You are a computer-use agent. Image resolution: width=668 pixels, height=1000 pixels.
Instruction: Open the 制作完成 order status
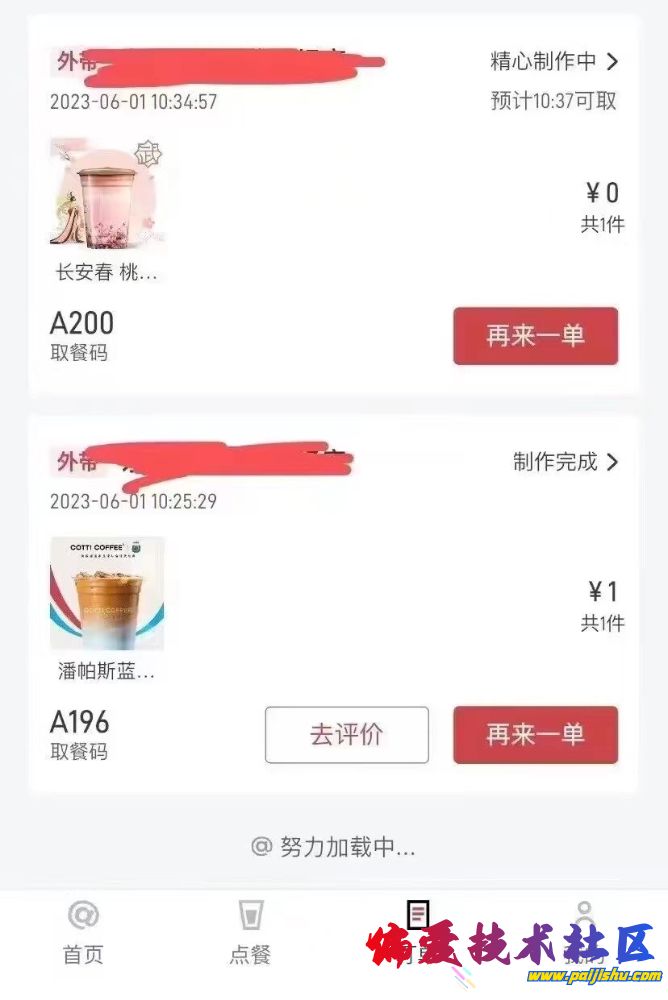pos(566,461)
